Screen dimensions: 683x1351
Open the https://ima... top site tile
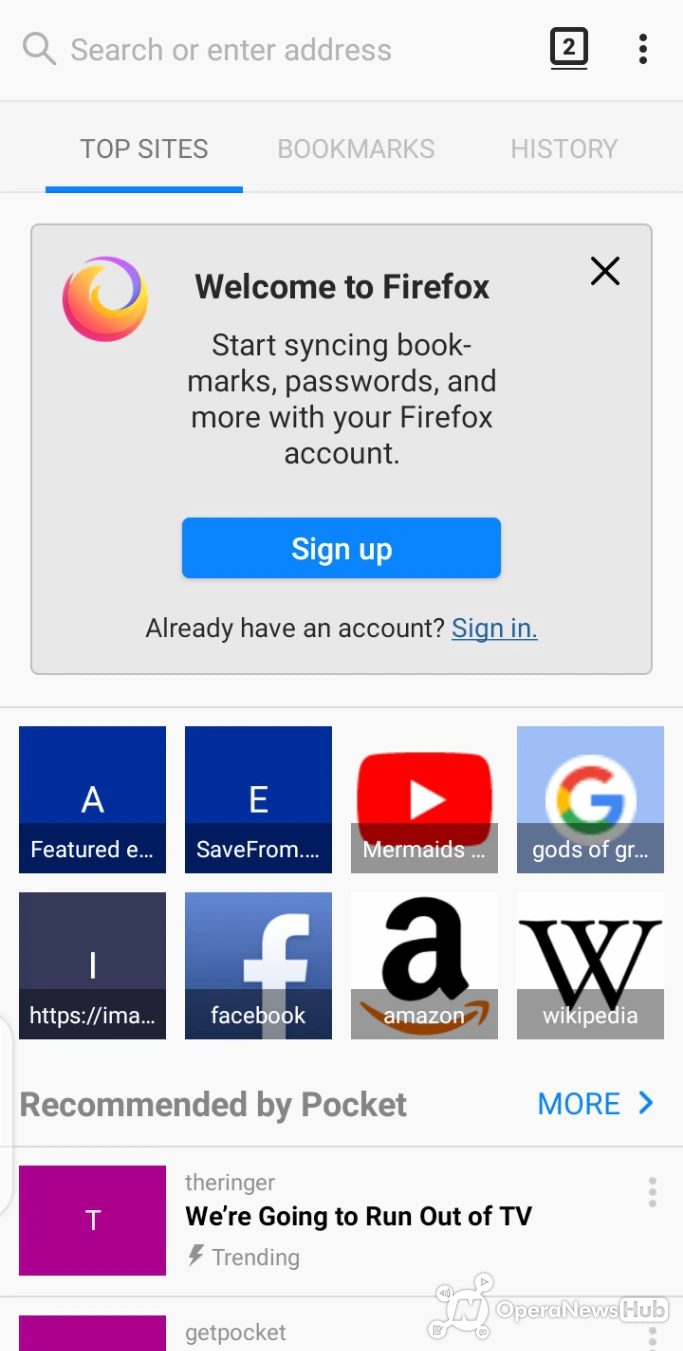pos(92,965)
